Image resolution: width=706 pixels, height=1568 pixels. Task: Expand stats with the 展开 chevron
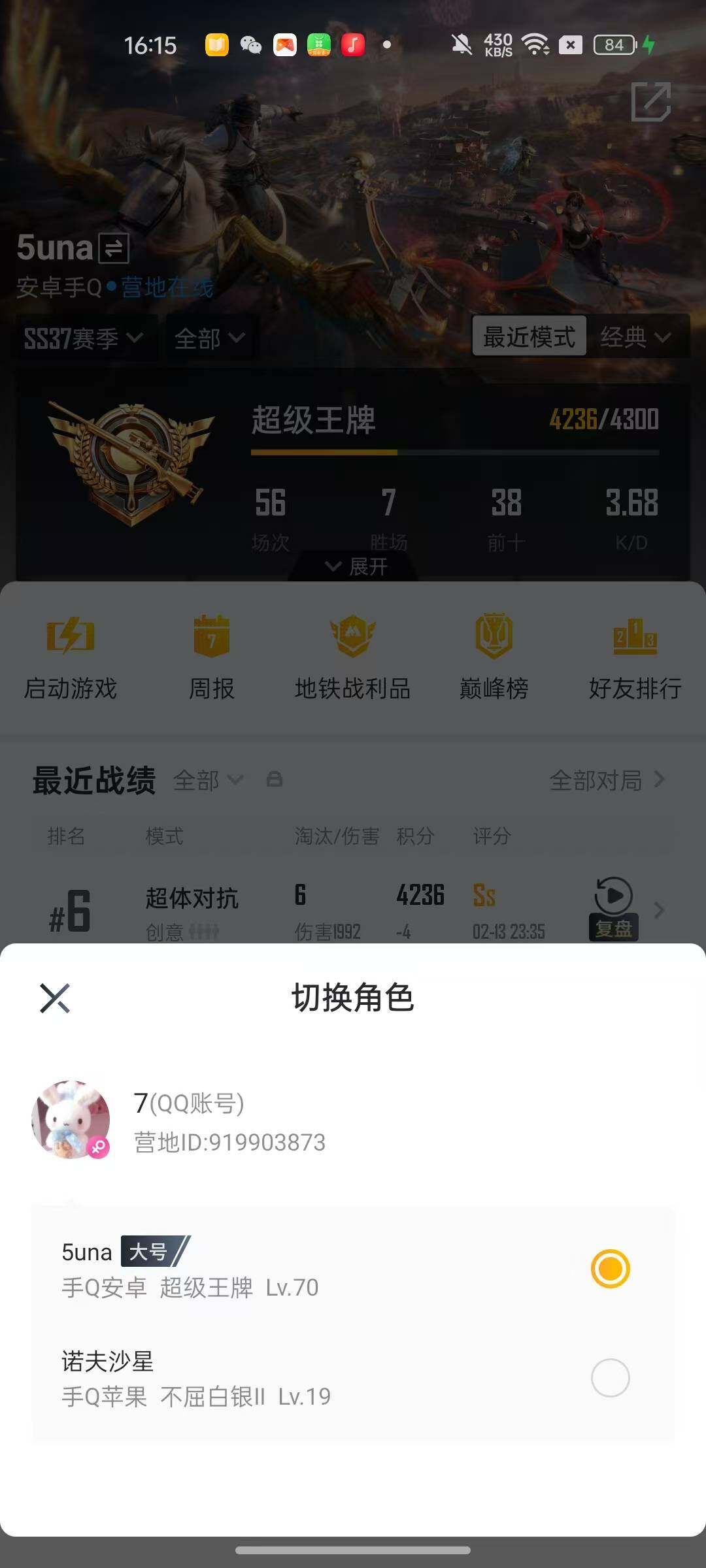(353, 567)
